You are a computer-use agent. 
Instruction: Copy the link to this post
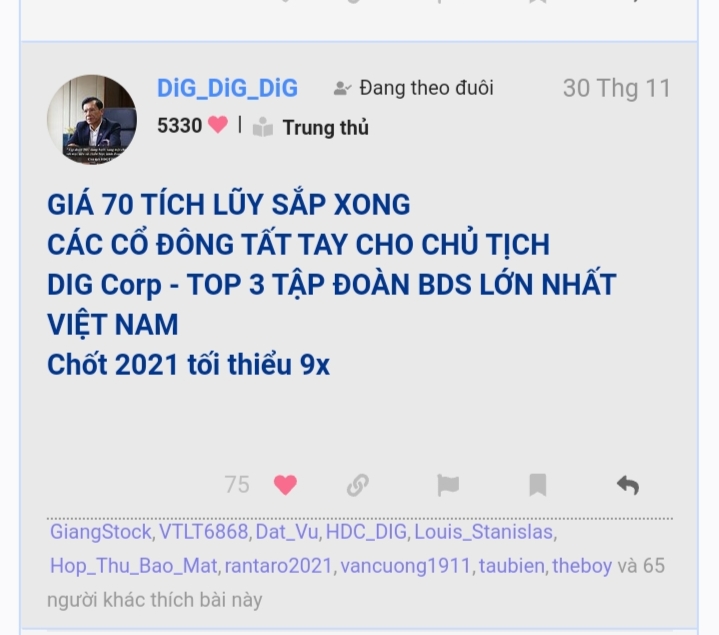point(357,485)
